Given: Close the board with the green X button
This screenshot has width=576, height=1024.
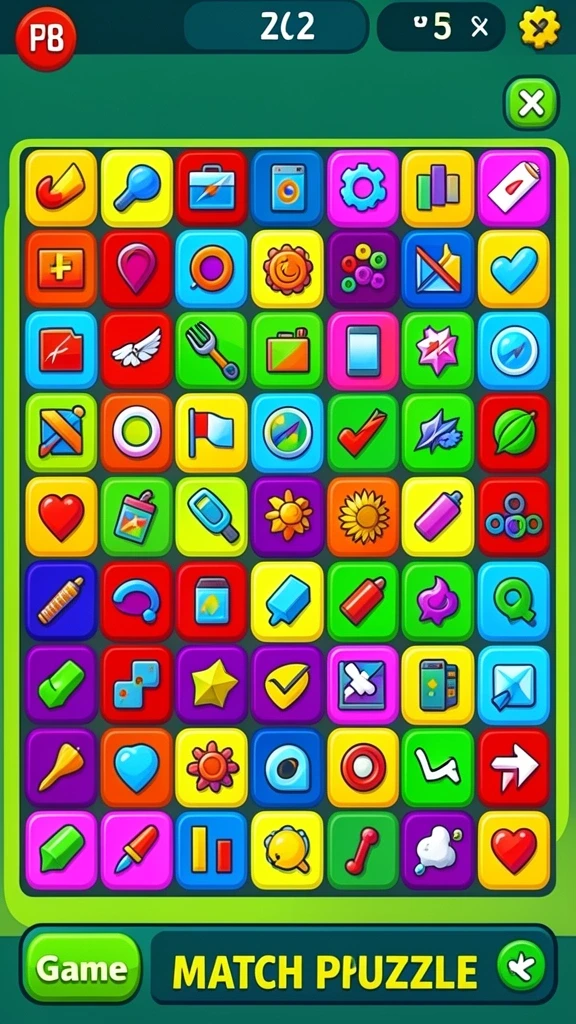Looking at the screenshot, I should pyautogui.click(x=532, y=103).
